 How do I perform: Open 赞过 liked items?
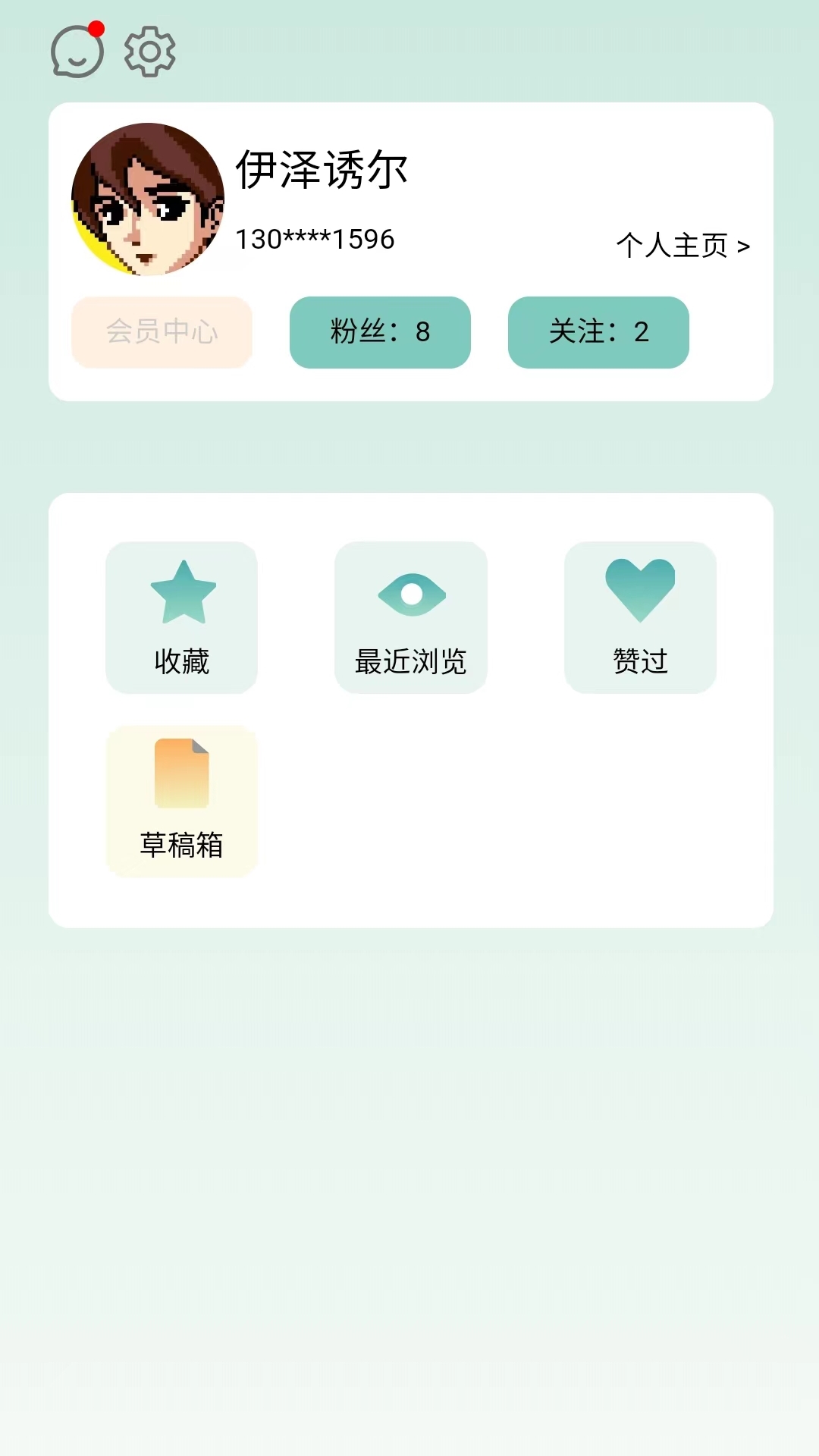(x=640, y=617)
